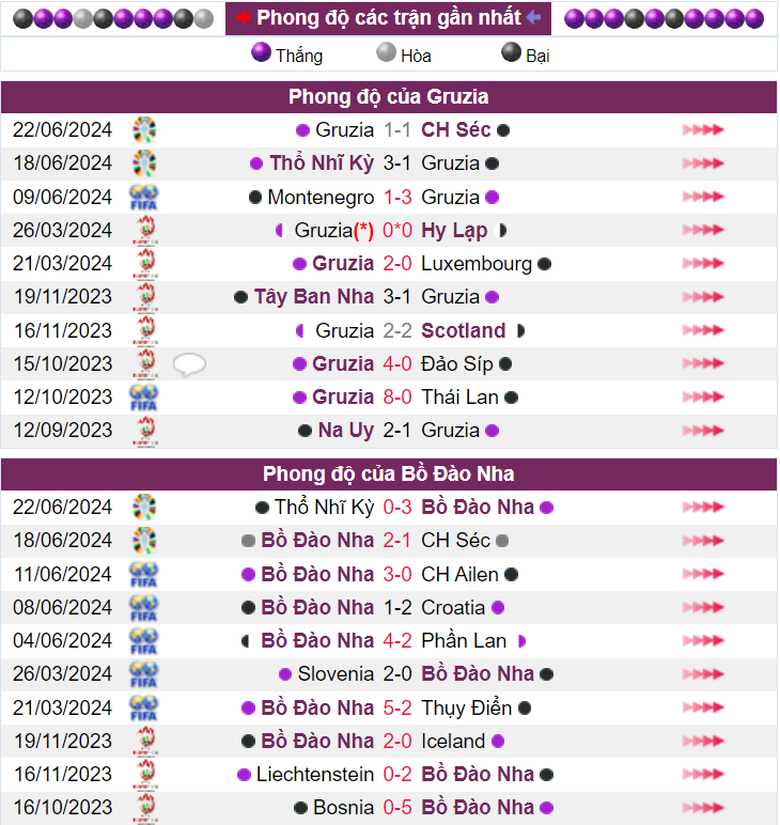This screenshot has width=780, height=825.
Task: Tap the Phong độ các trận gần nhất header
Action: 388,18
